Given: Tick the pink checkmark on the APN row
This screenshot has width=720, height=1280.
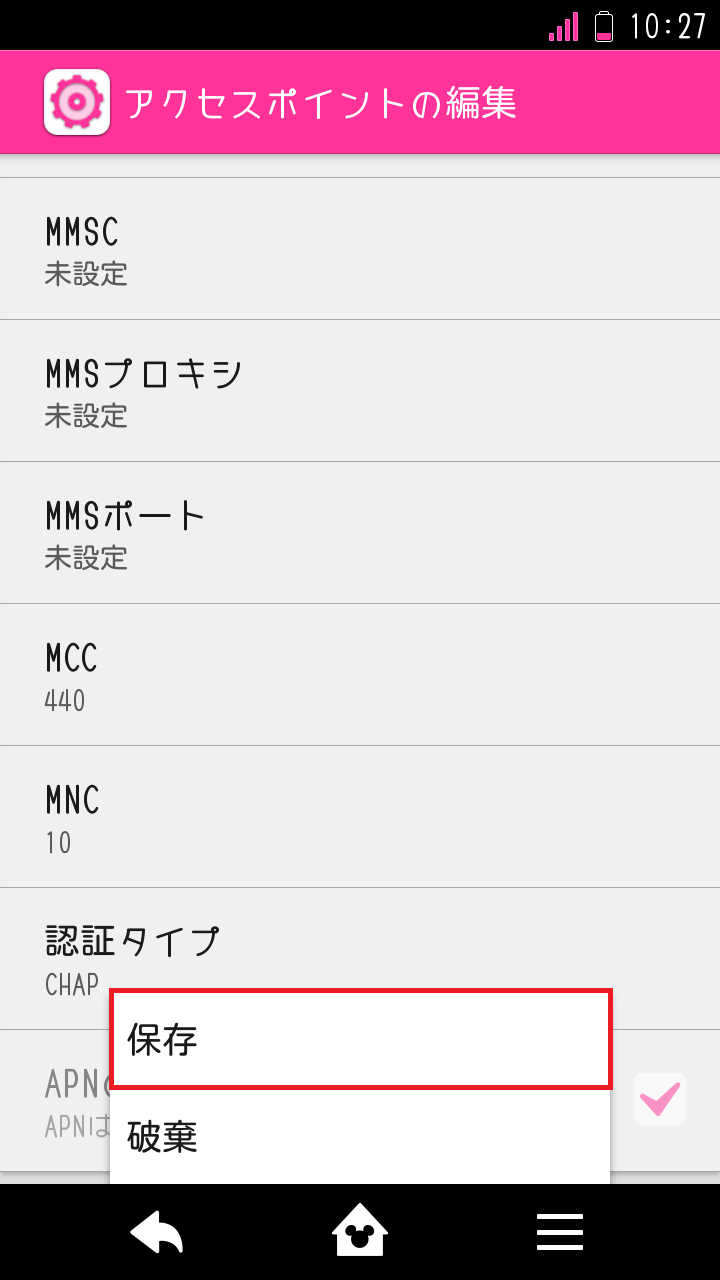Looking at the screenshot, I should [x=659, y=1098].
